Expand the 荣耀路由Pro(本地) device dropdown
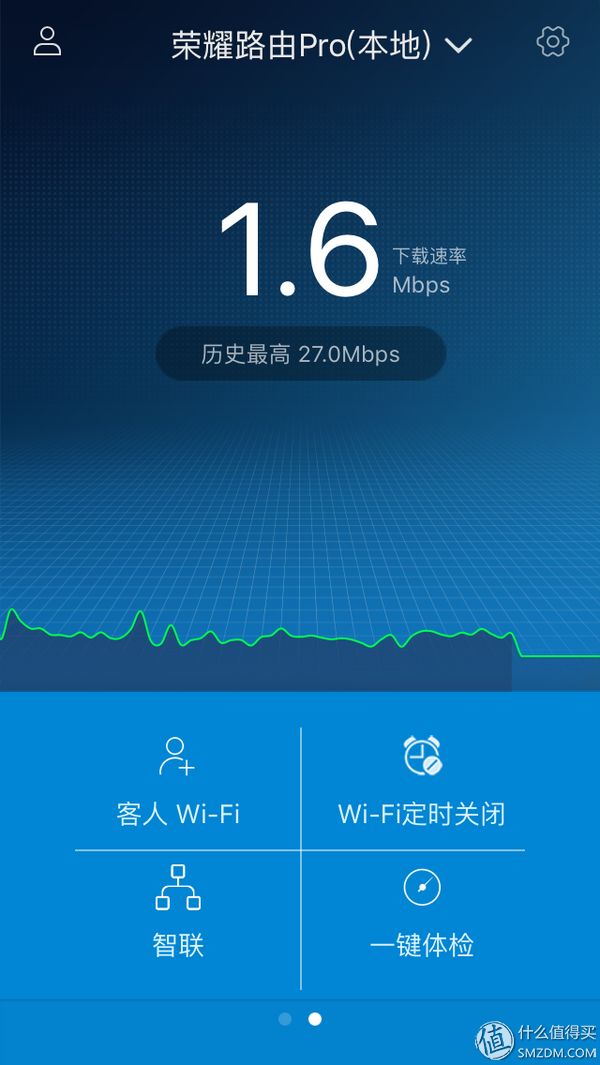600x1065 pixels. tap(321, 46)
